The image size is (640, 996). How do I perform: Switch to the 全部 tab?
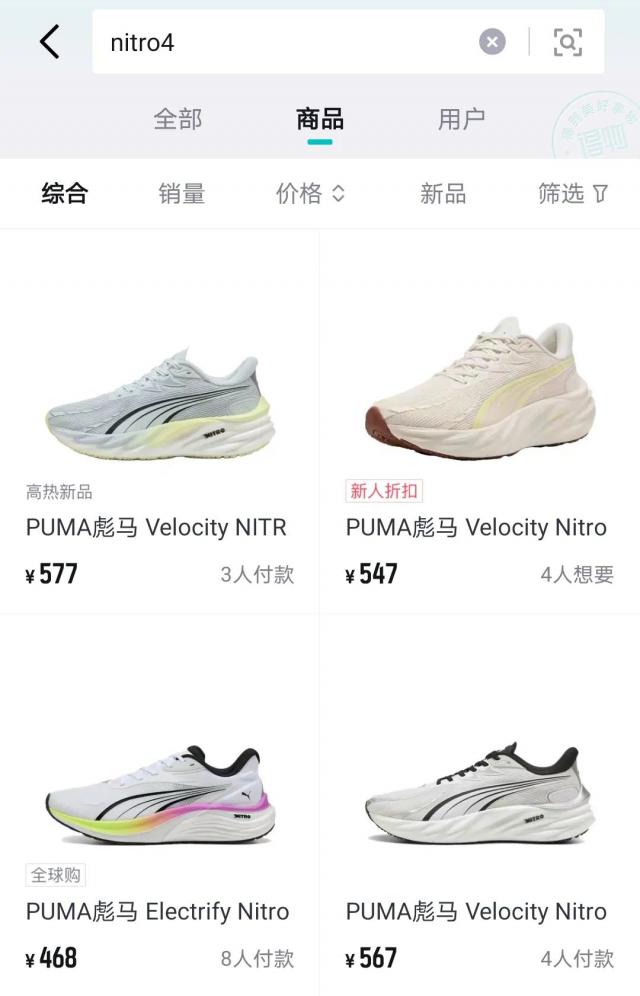pyautogui.click(x=178, y=119)
